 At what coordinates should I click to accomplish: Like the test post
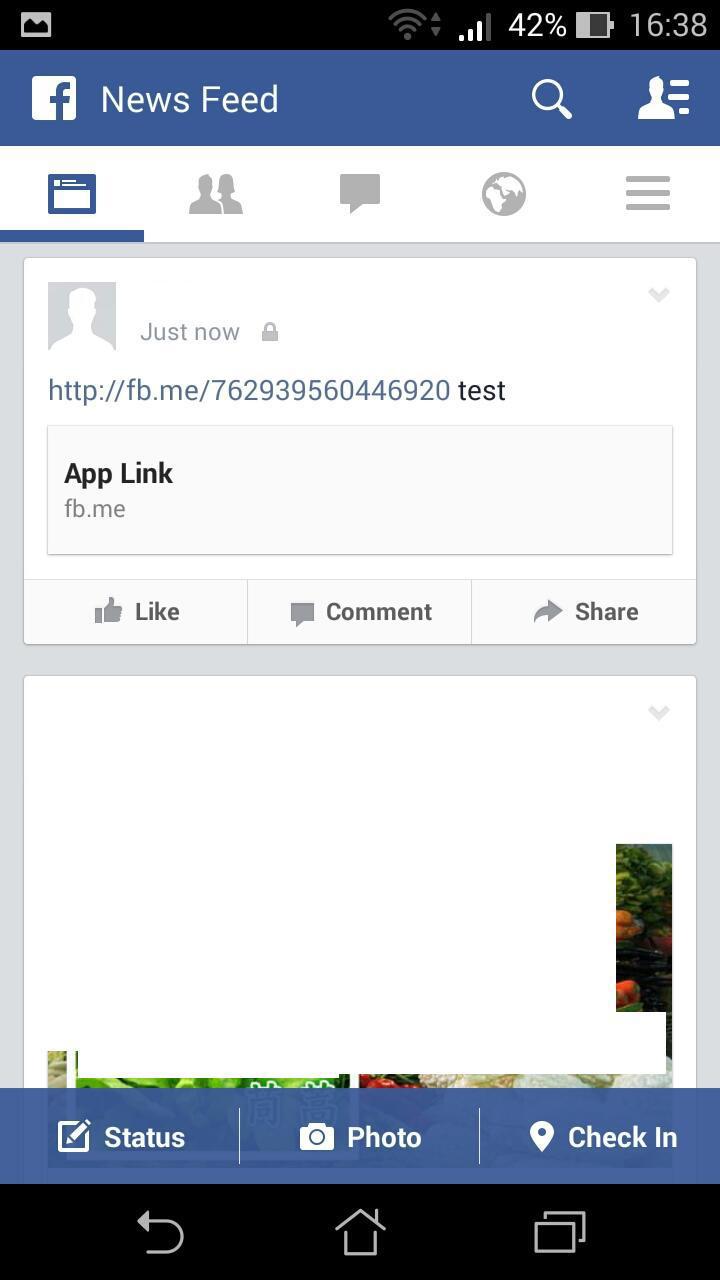coord(136,612)
